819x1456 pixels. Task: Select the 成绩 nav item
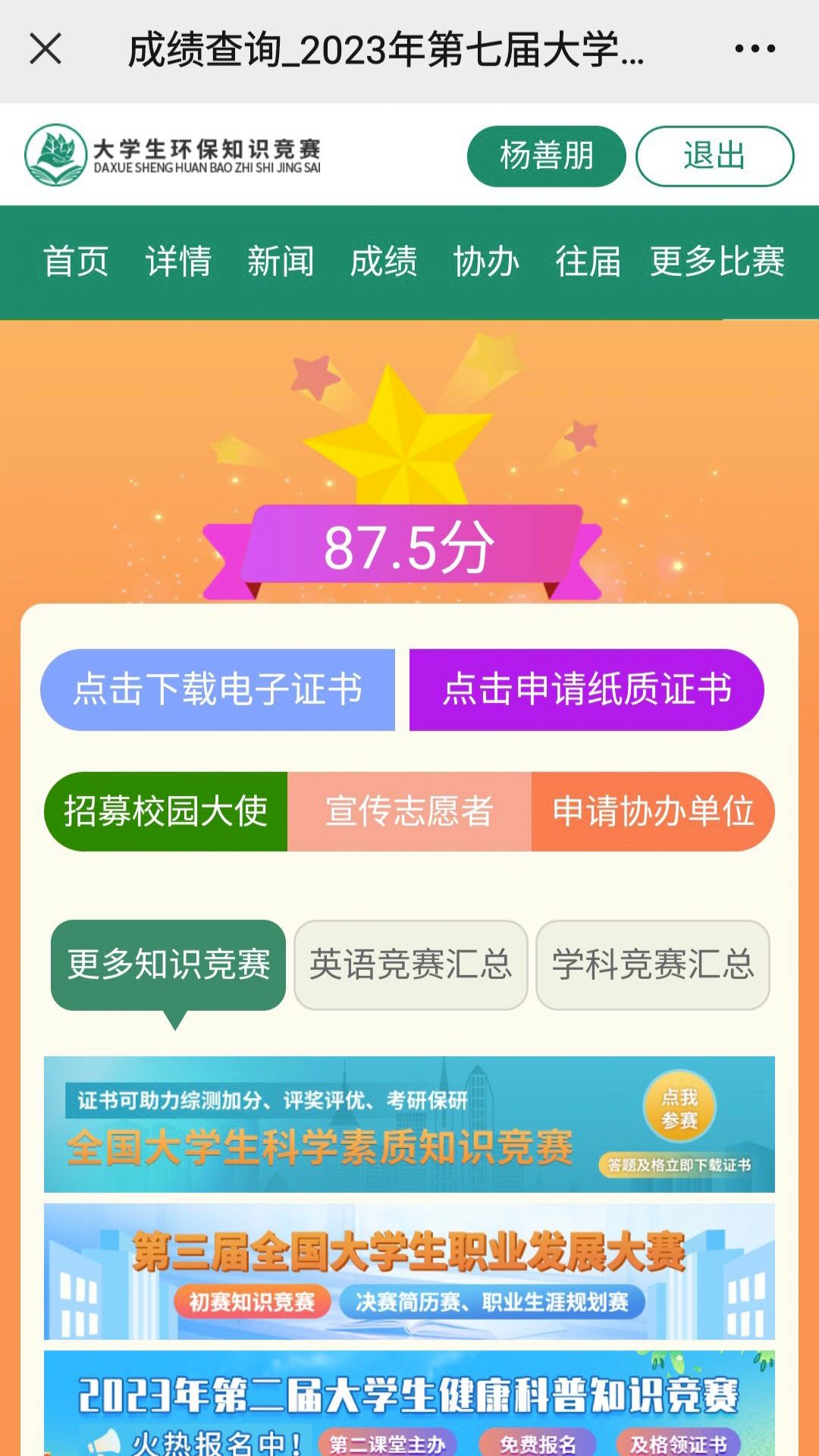384,262
